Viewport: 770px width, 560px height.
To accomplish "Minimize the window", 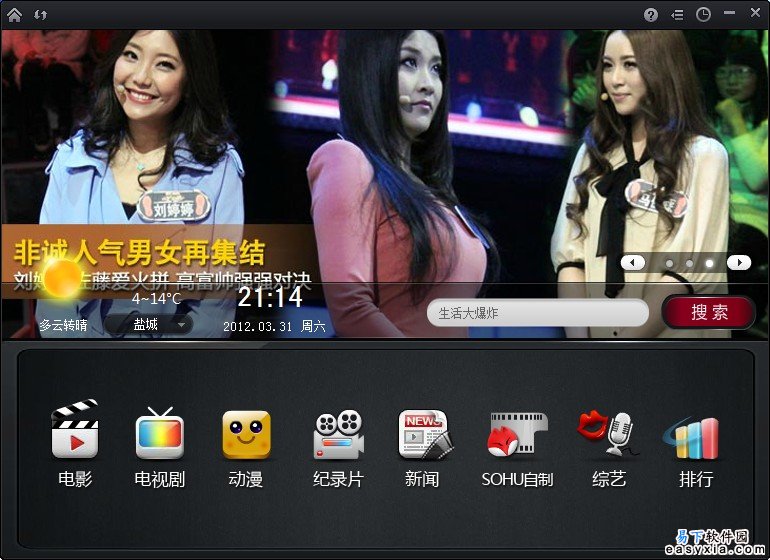I will 729,13.
